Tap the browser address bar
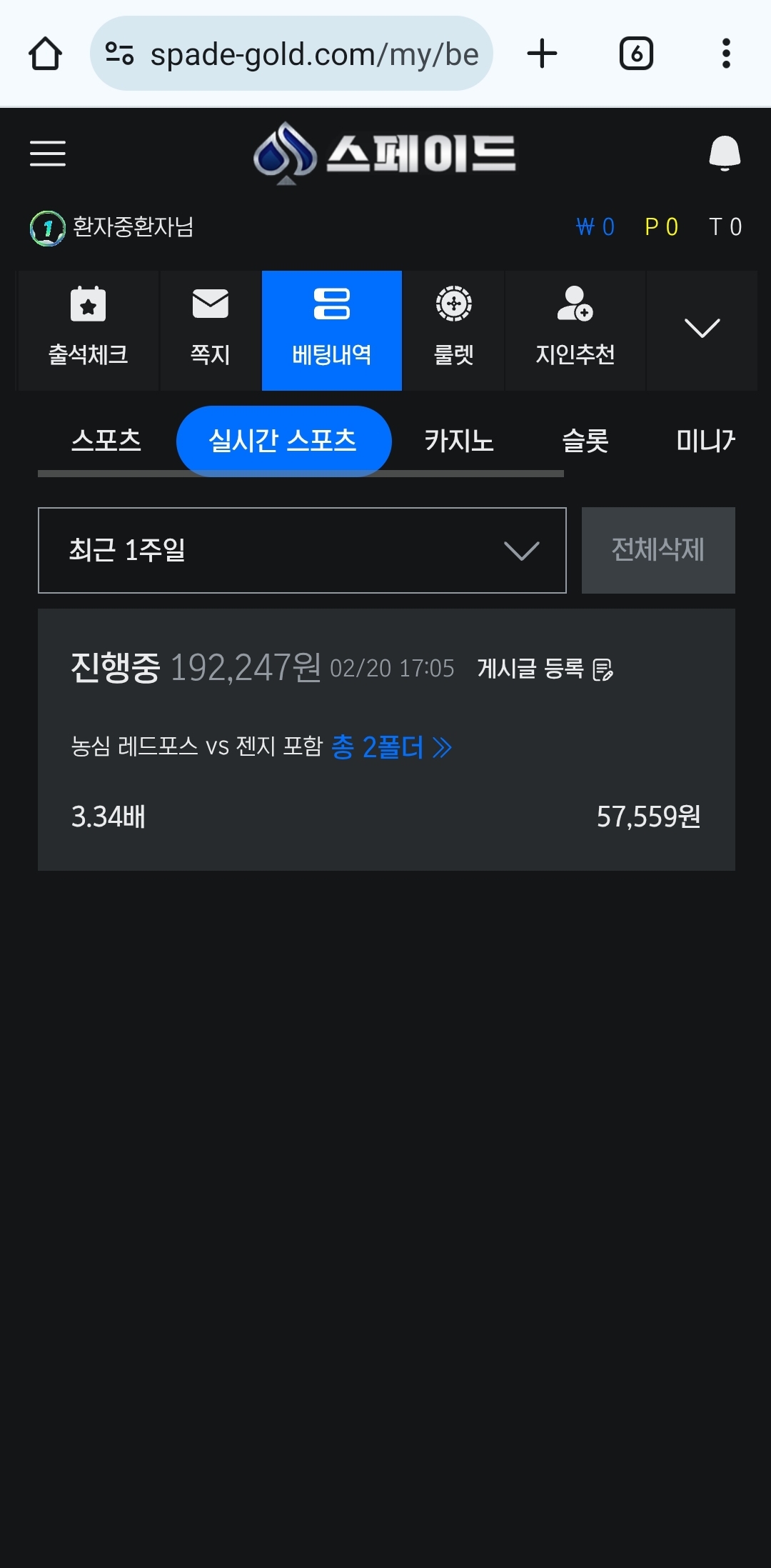 [291, 54]
